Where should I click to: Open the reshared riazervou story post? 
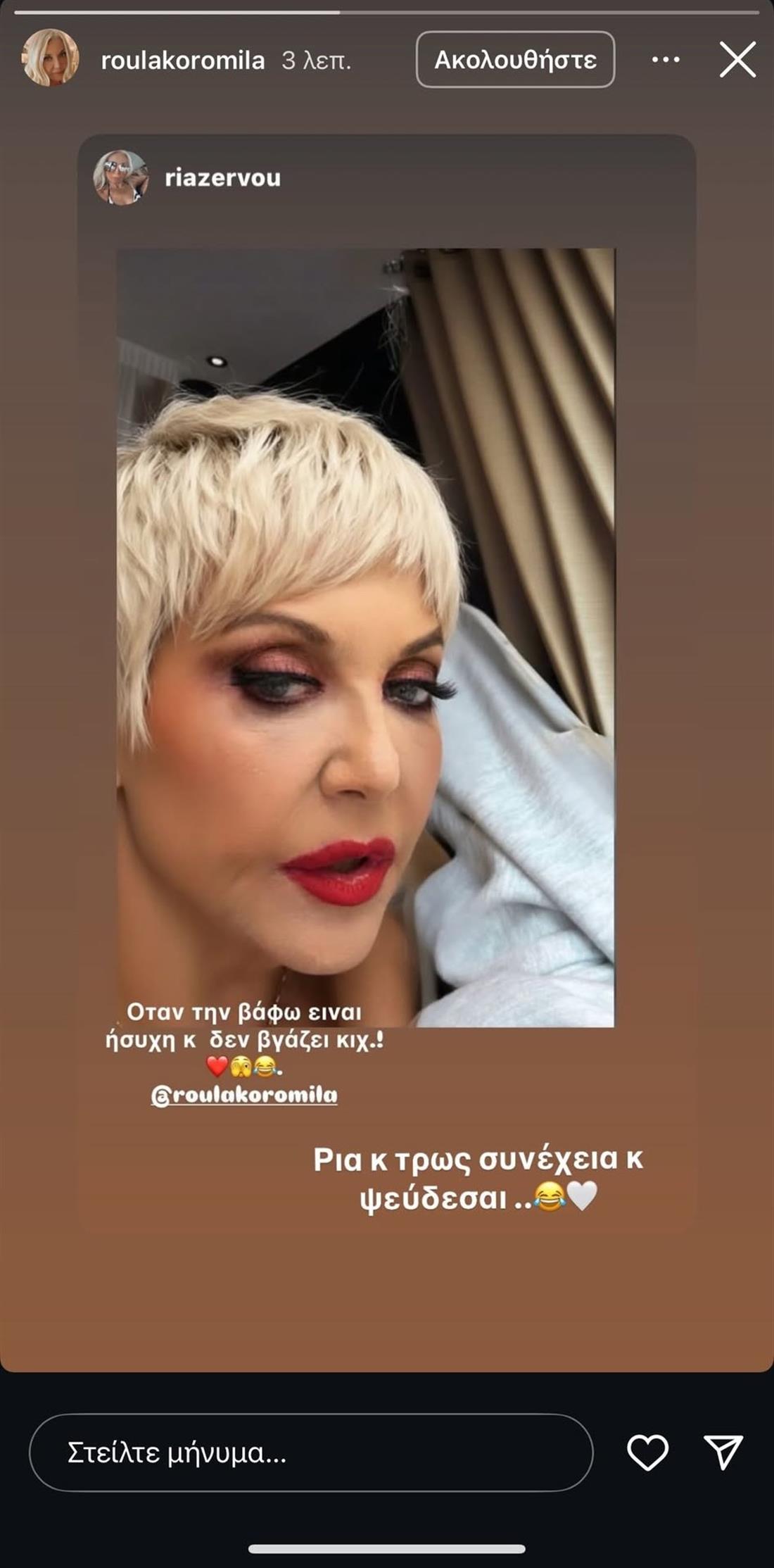pos(366,637)
